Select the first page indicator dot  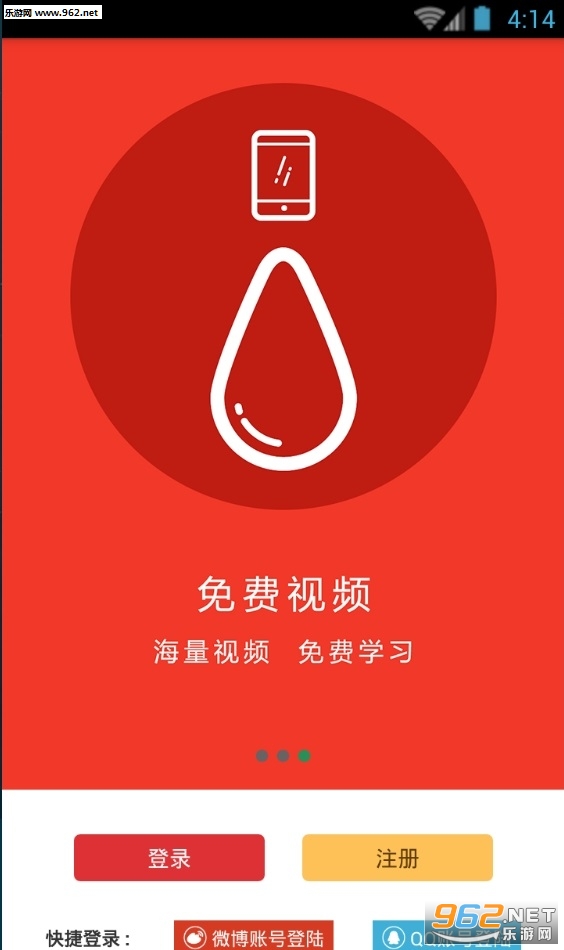(x=262, y=756)
